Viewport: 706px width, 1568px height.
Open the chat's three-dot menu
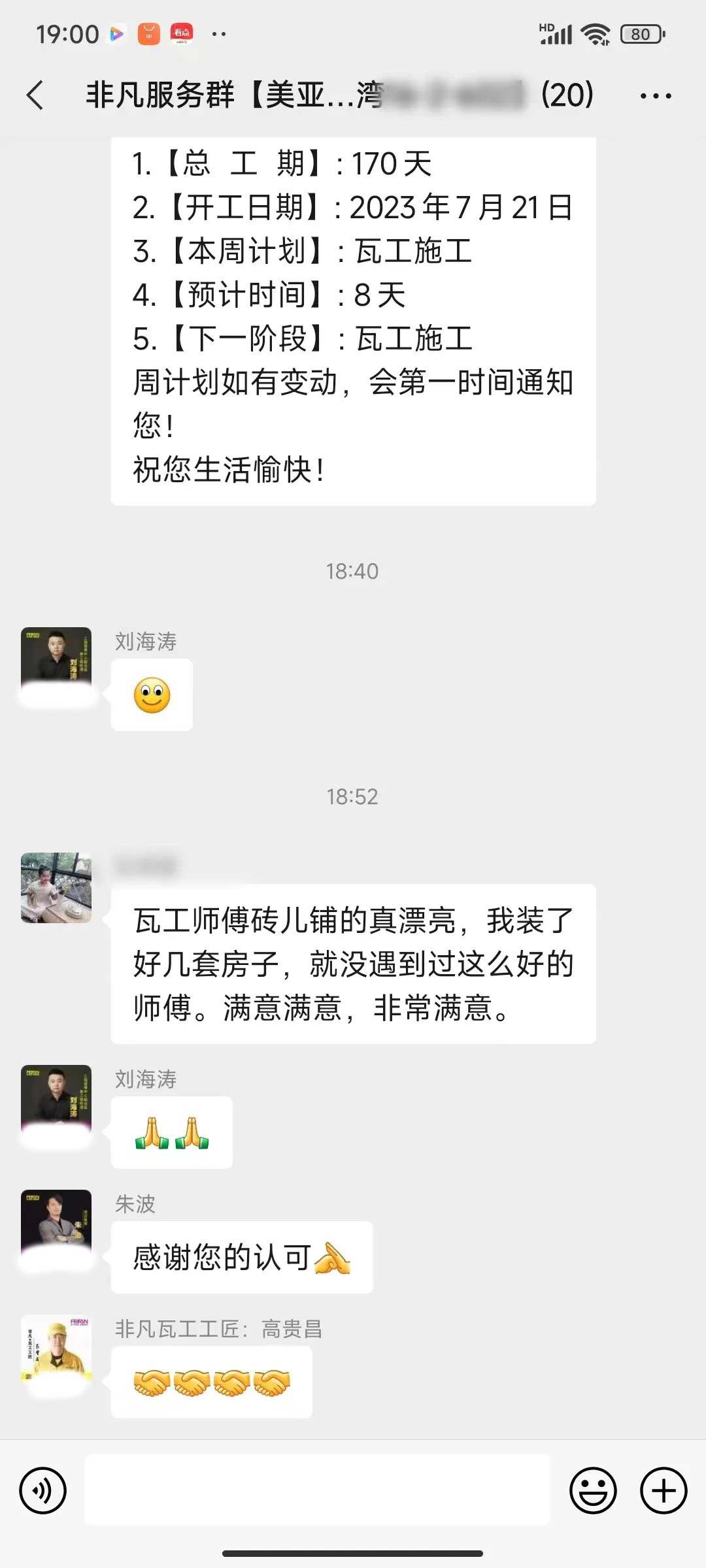click(655, 96)
